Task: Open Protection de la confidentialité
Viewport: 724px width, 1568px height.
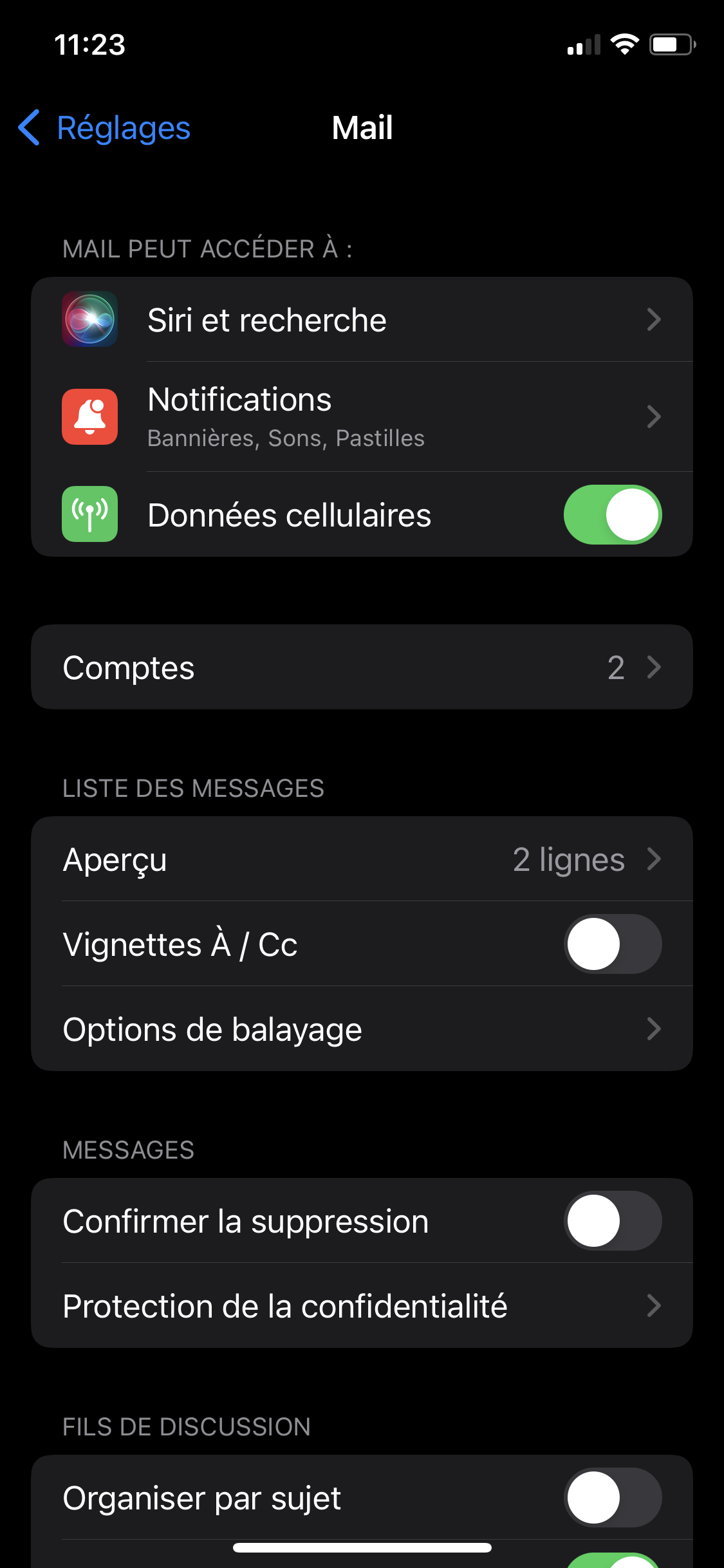Action: tap(362, 1305)
